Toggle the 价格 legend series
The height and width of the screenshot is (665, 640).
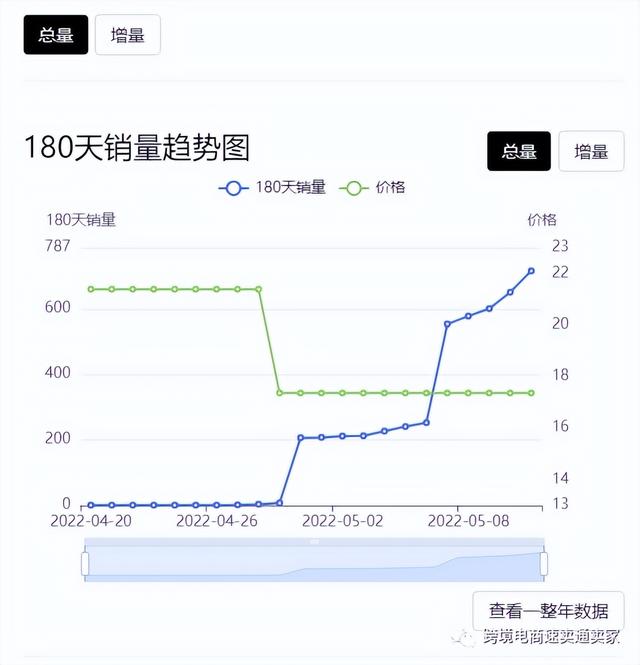pyautogui.click(x=374, y=187)
